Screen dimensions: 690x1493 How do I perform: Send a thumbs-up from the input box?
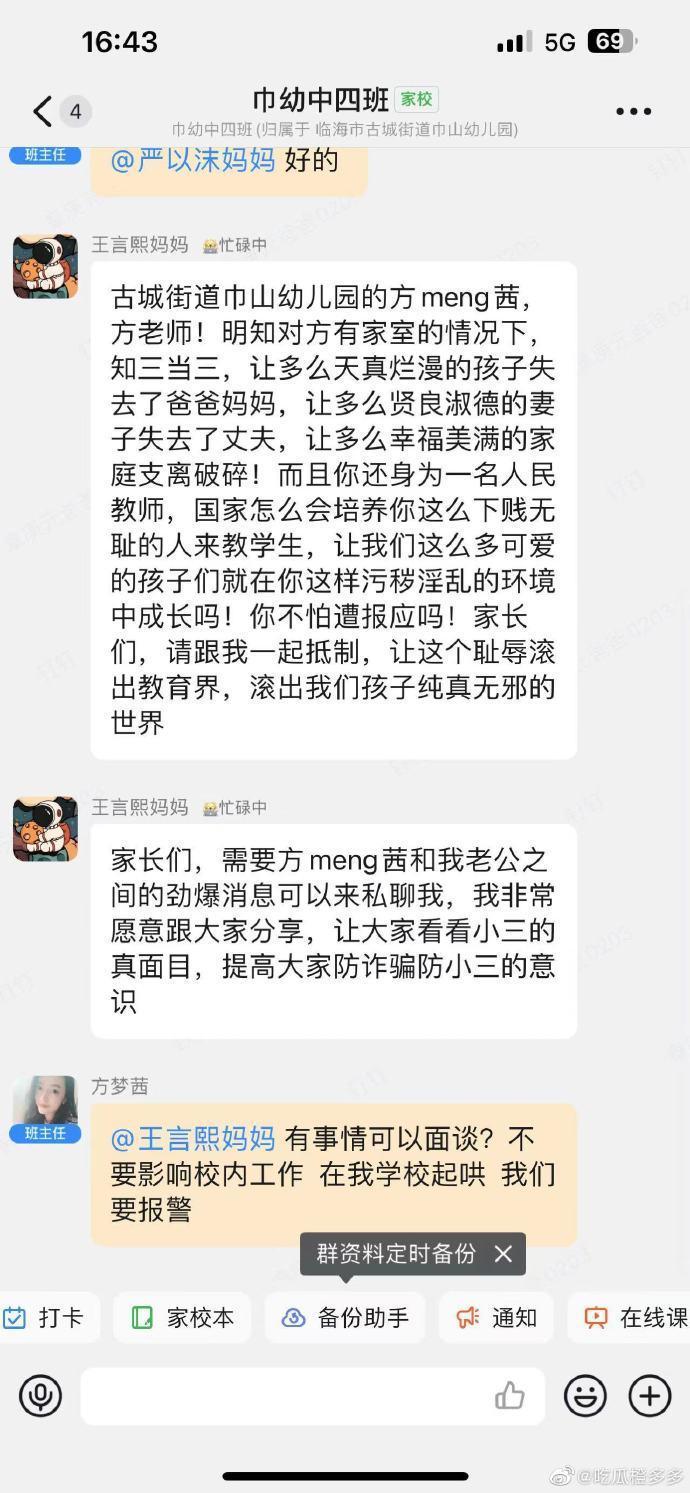pyautogui.click(x=510, y=1396)
